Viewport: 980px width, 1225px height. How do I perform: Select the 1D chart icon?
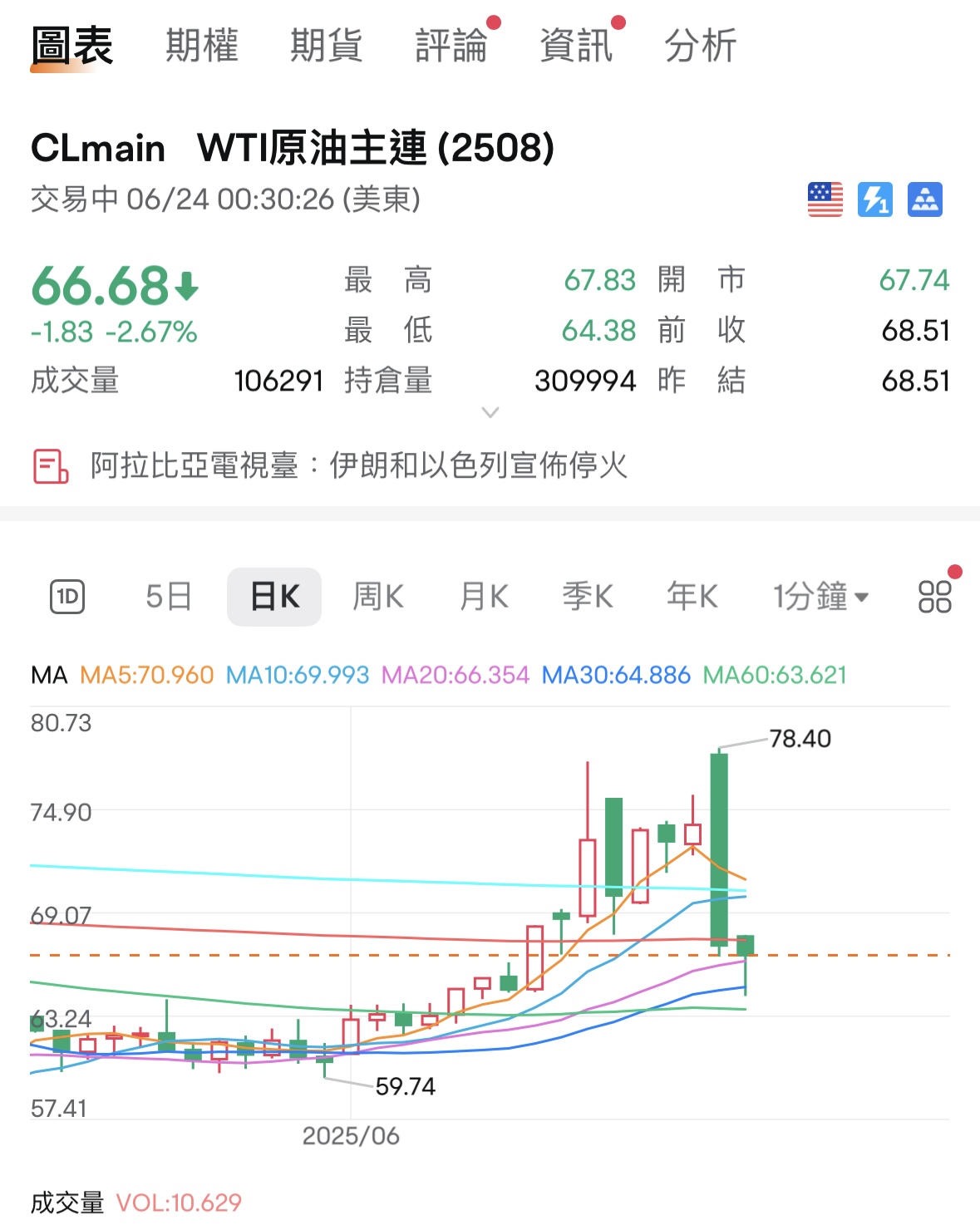(x=68, y=596)
